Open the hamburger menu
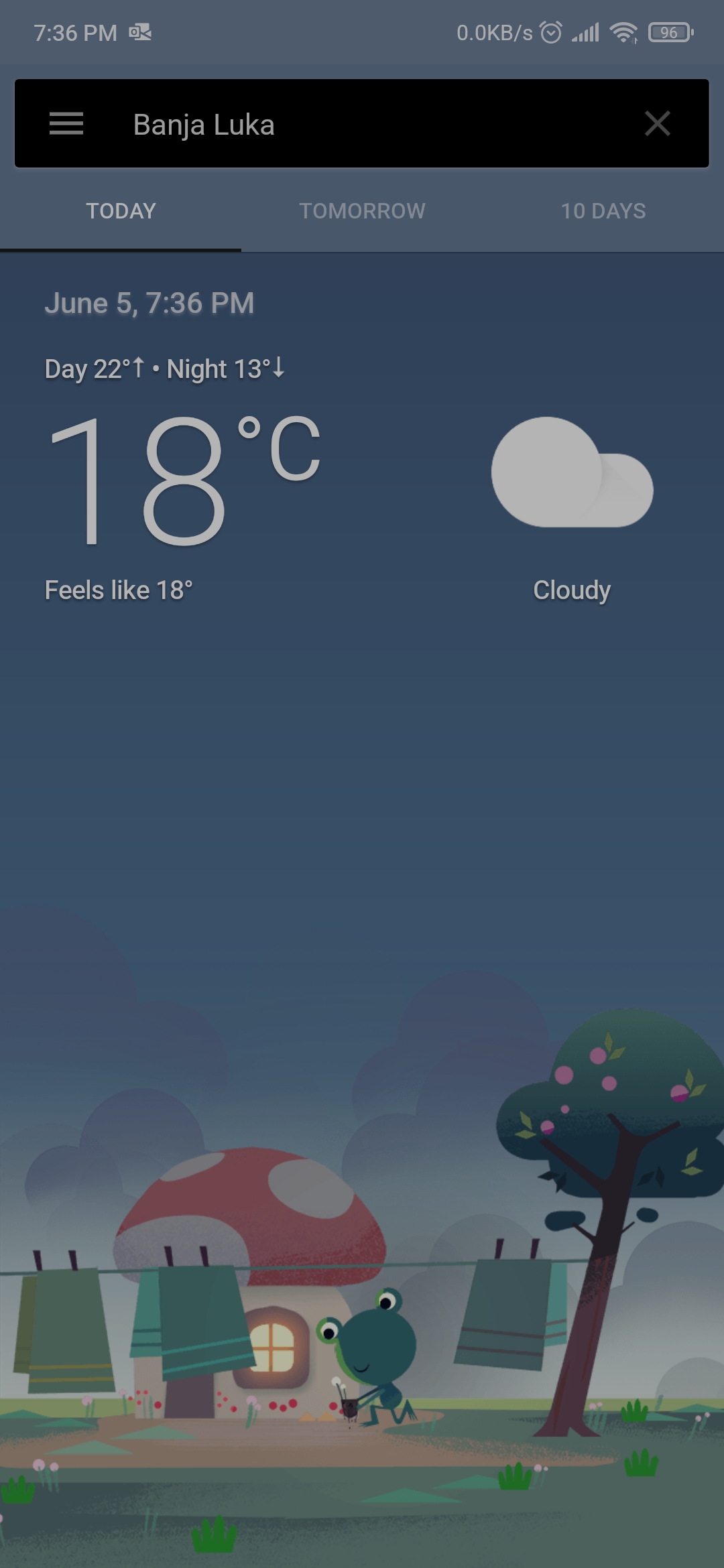The width and height of the screenshot is (724, 1568). coord(66,124)
